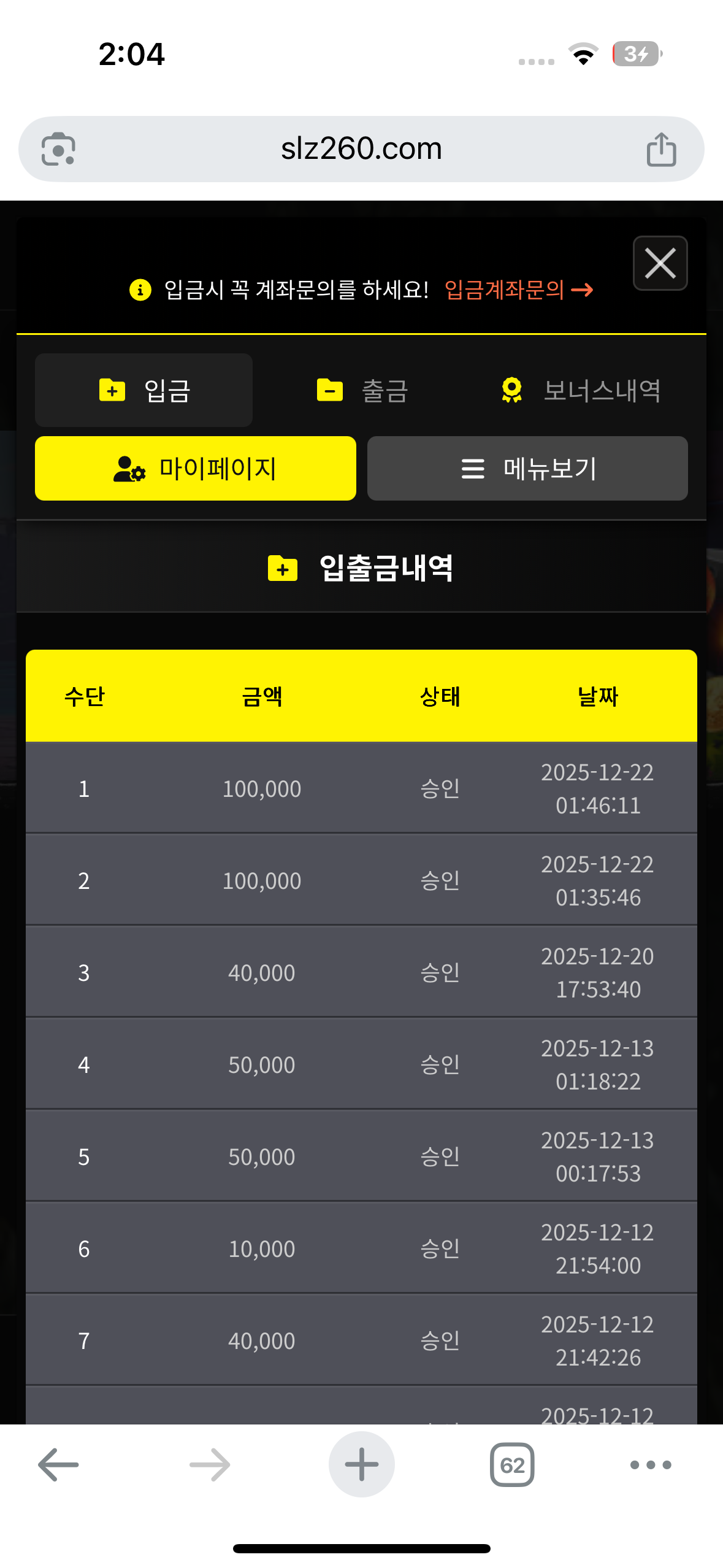The image size is (723, 1568).
Task: Switch to the 입금 tab
Action: pos(144,390)
